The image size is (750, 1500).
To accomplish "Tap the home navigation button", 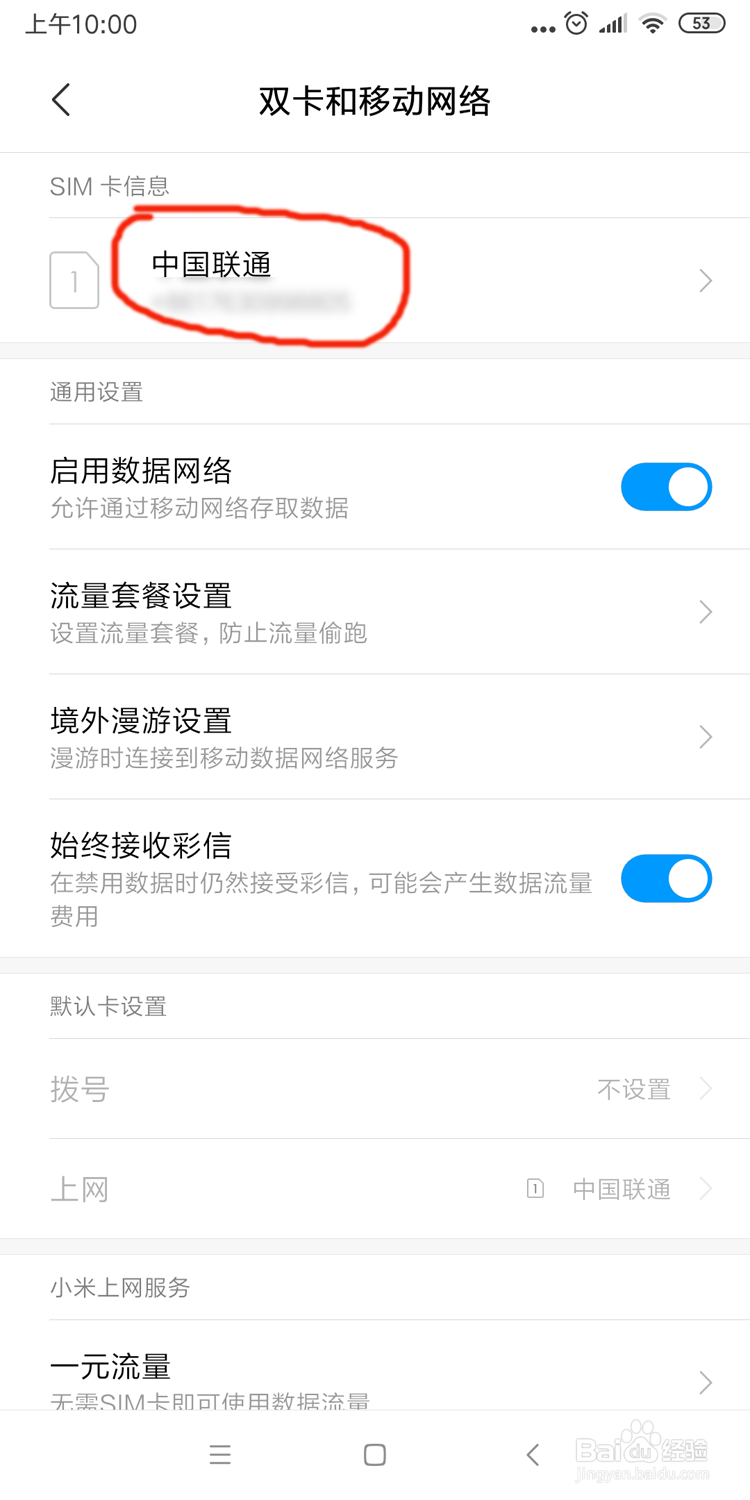I will tap(375, 1455).
